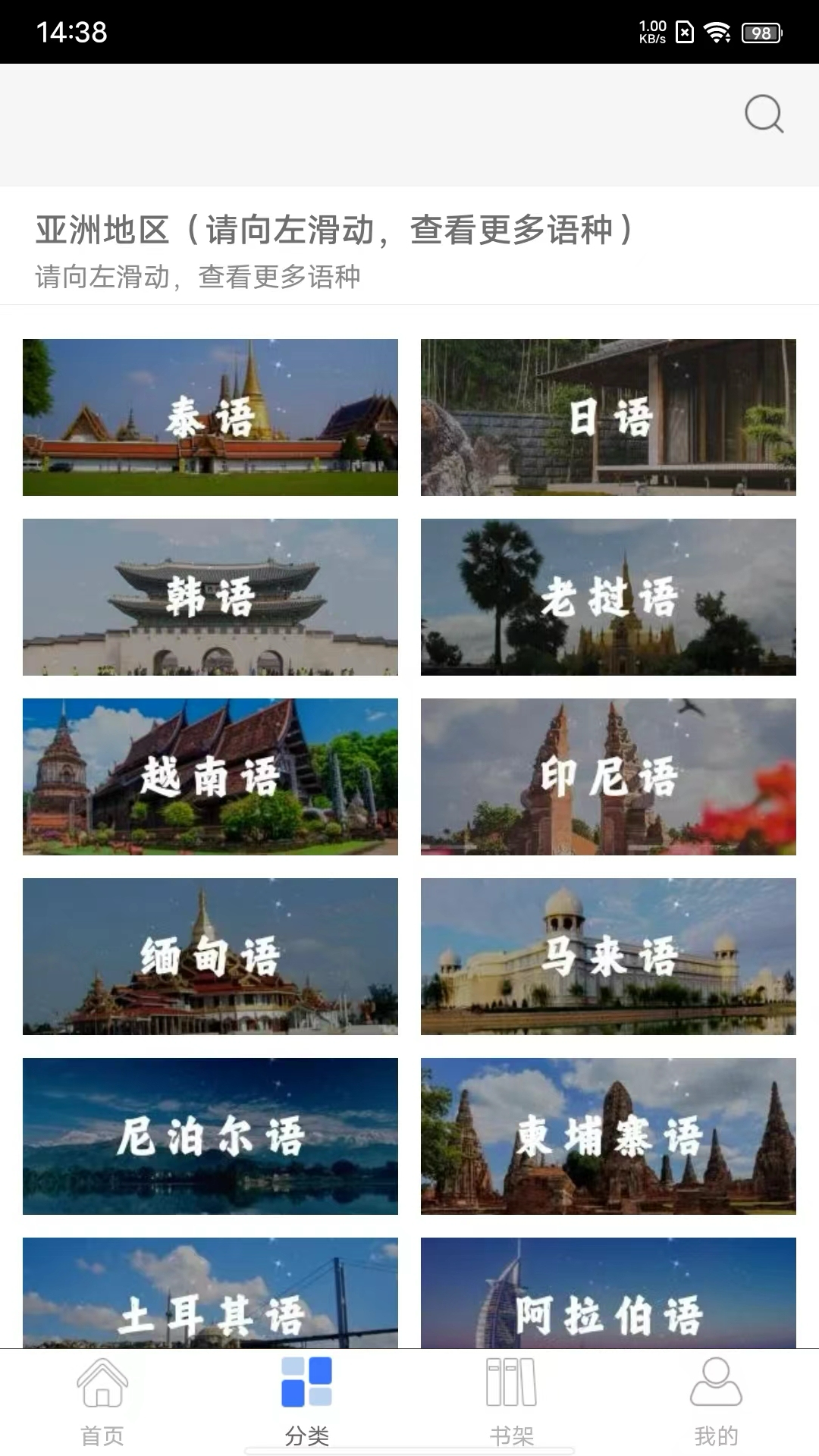Open the search icon at top right

[x=764, y=115]
